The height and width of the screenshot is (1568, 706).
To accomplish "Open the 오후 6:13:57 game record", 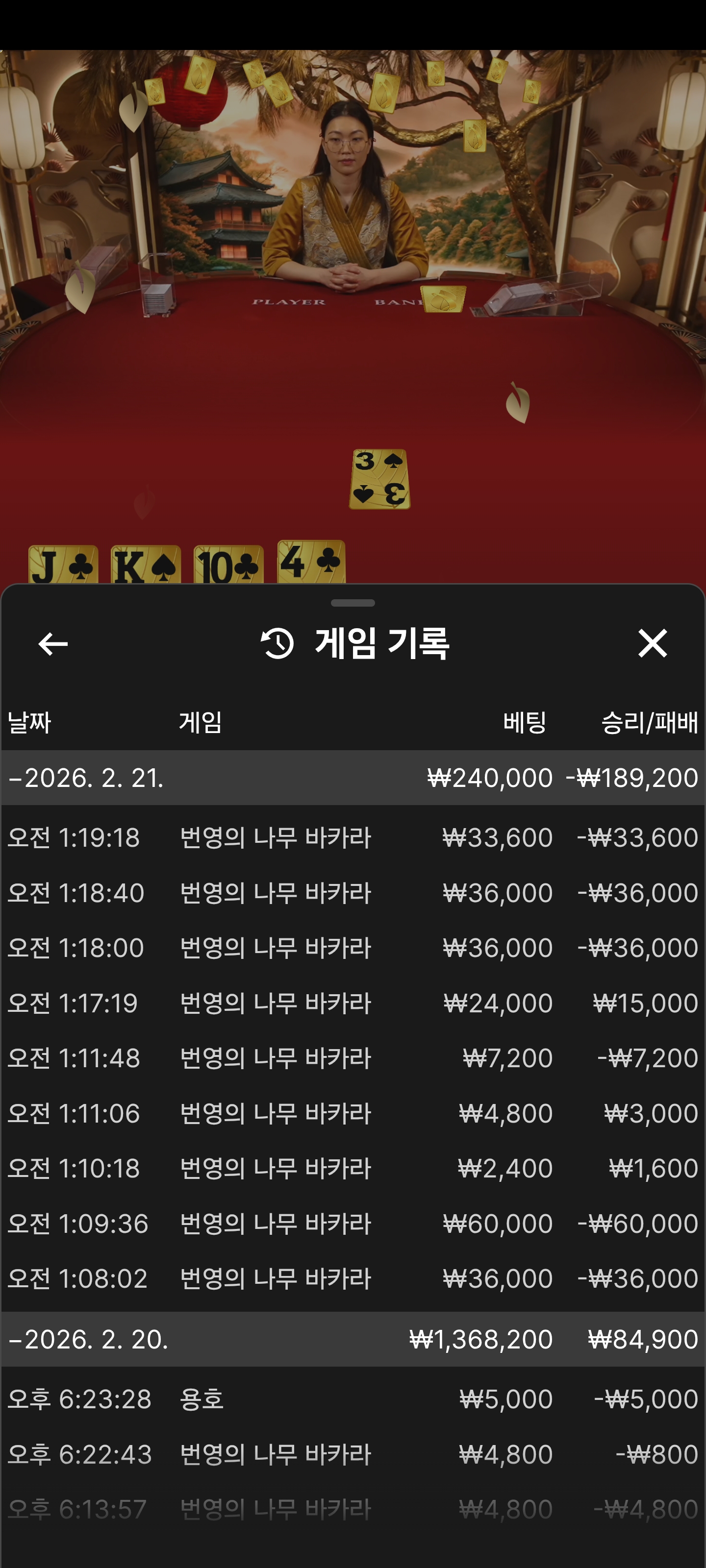I will pyautogui.click(x=353, y=1509).
